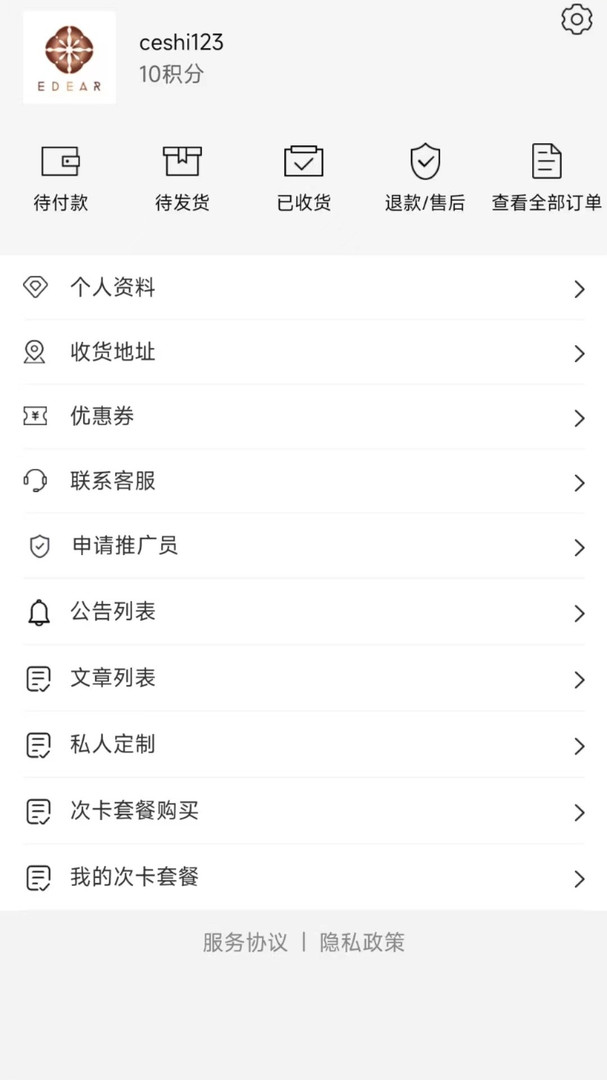Viewport: 607px width, 1080px height.
Task: Open the 隐私政策 privacy policy link
Action: (362, 943)
